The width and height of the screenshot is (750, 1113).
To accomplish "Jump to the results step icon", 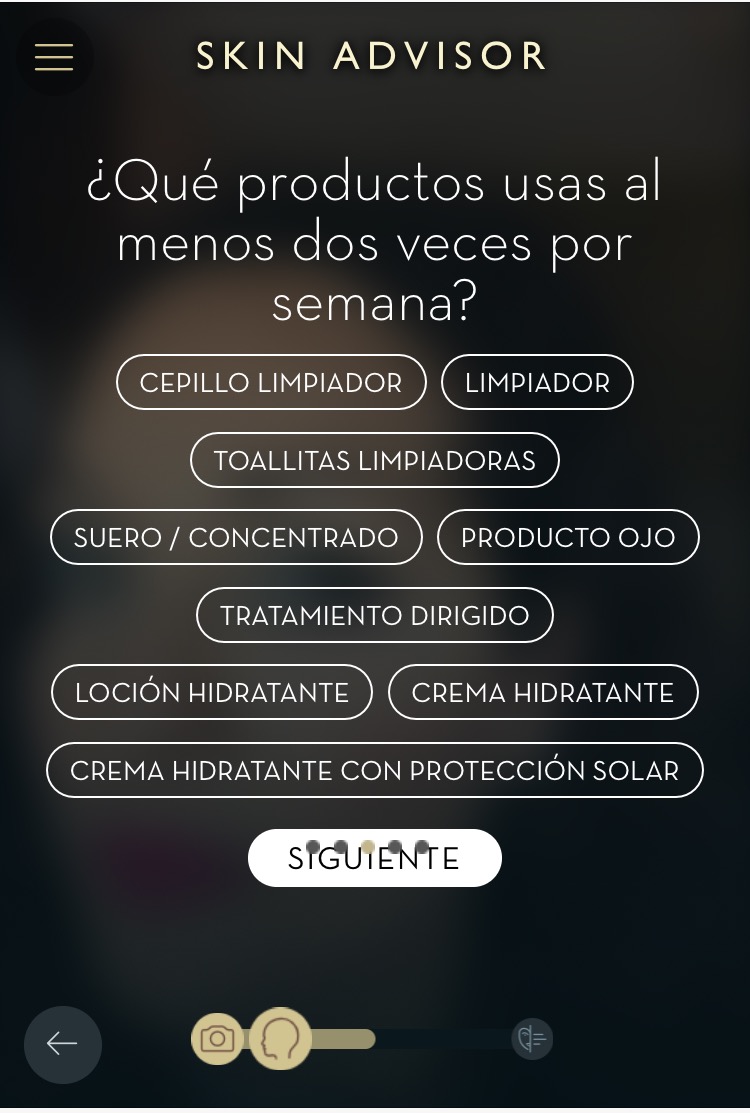I will click(532, 1039).
